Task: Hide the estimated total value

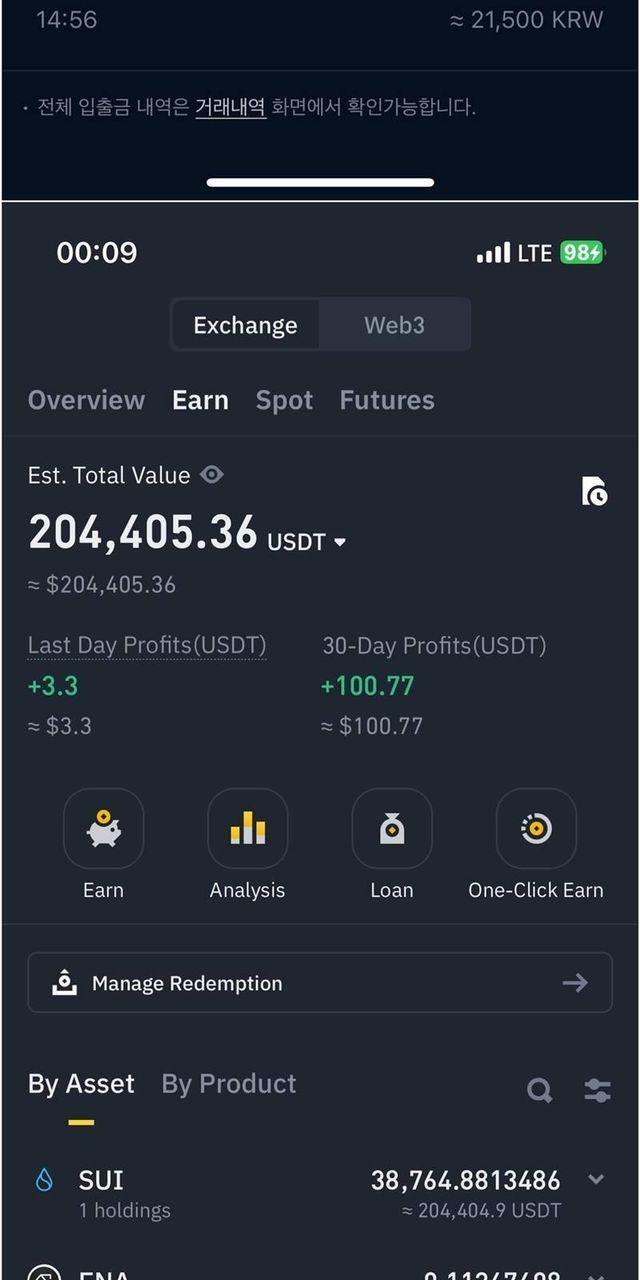Action: [212, 475]
